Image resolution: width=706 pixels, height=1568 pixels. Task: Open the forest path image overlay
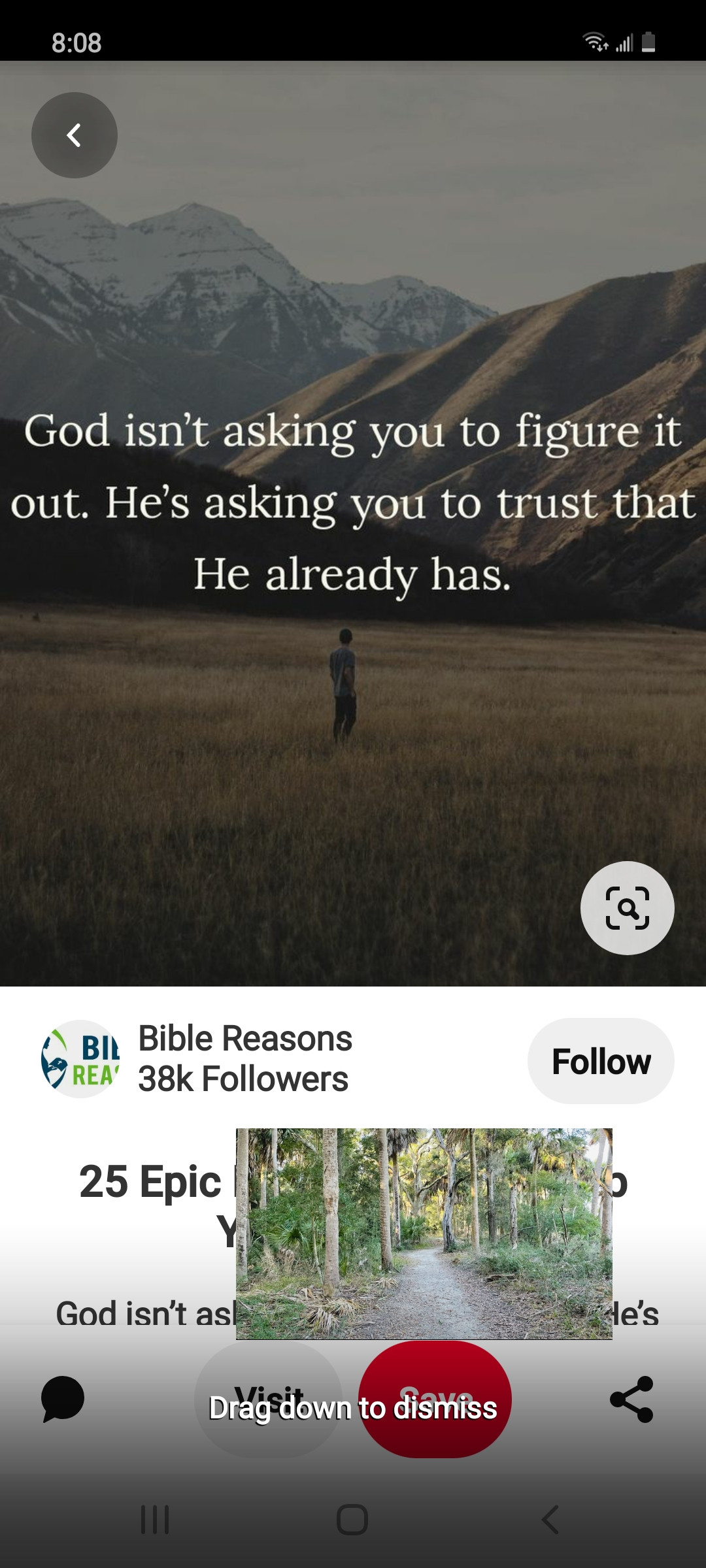pyautogui.click(x=424, y=1233)
